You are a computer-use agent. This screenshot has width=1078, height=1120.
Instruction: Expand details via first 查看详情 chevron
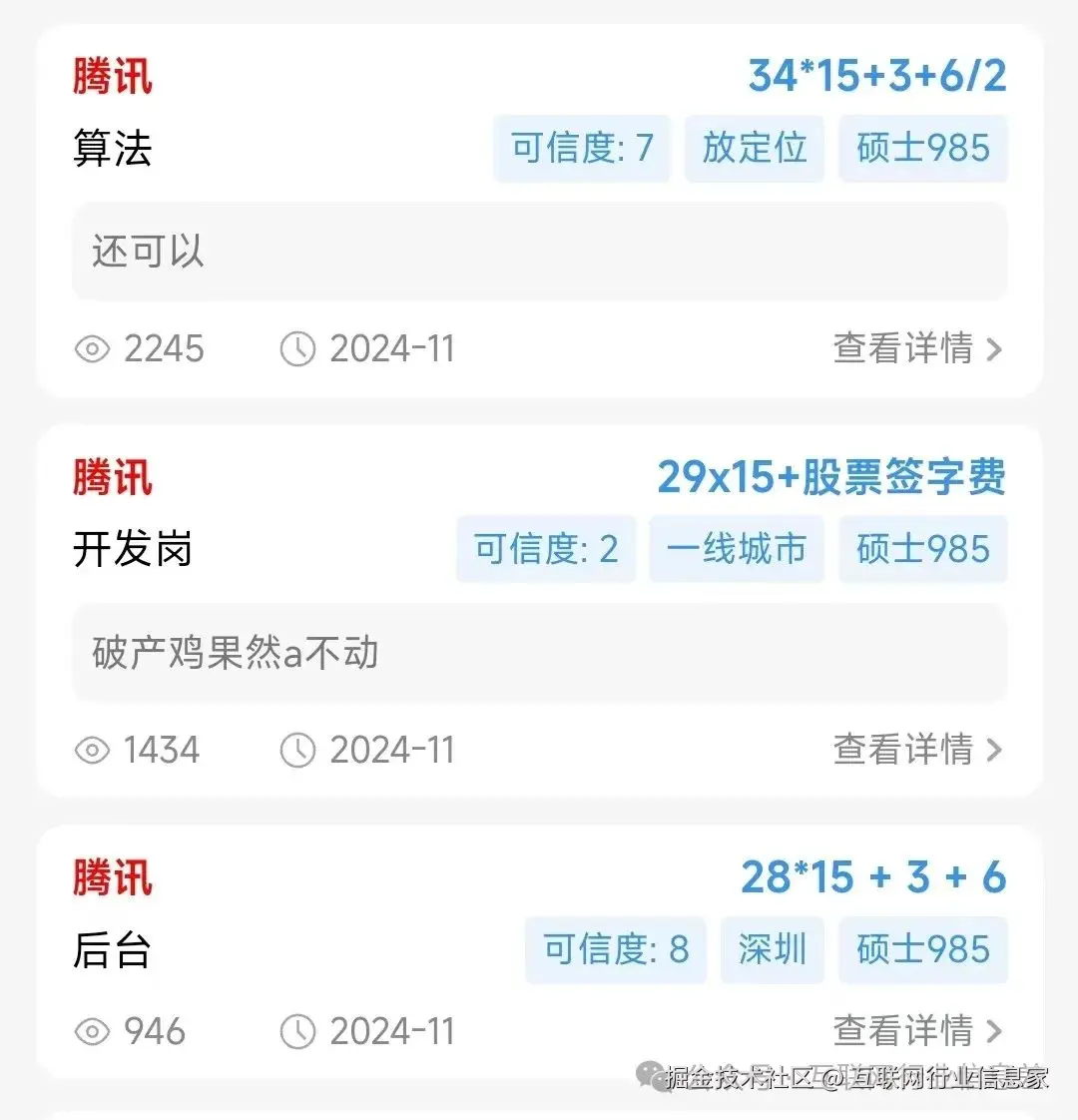pos(993,349)
